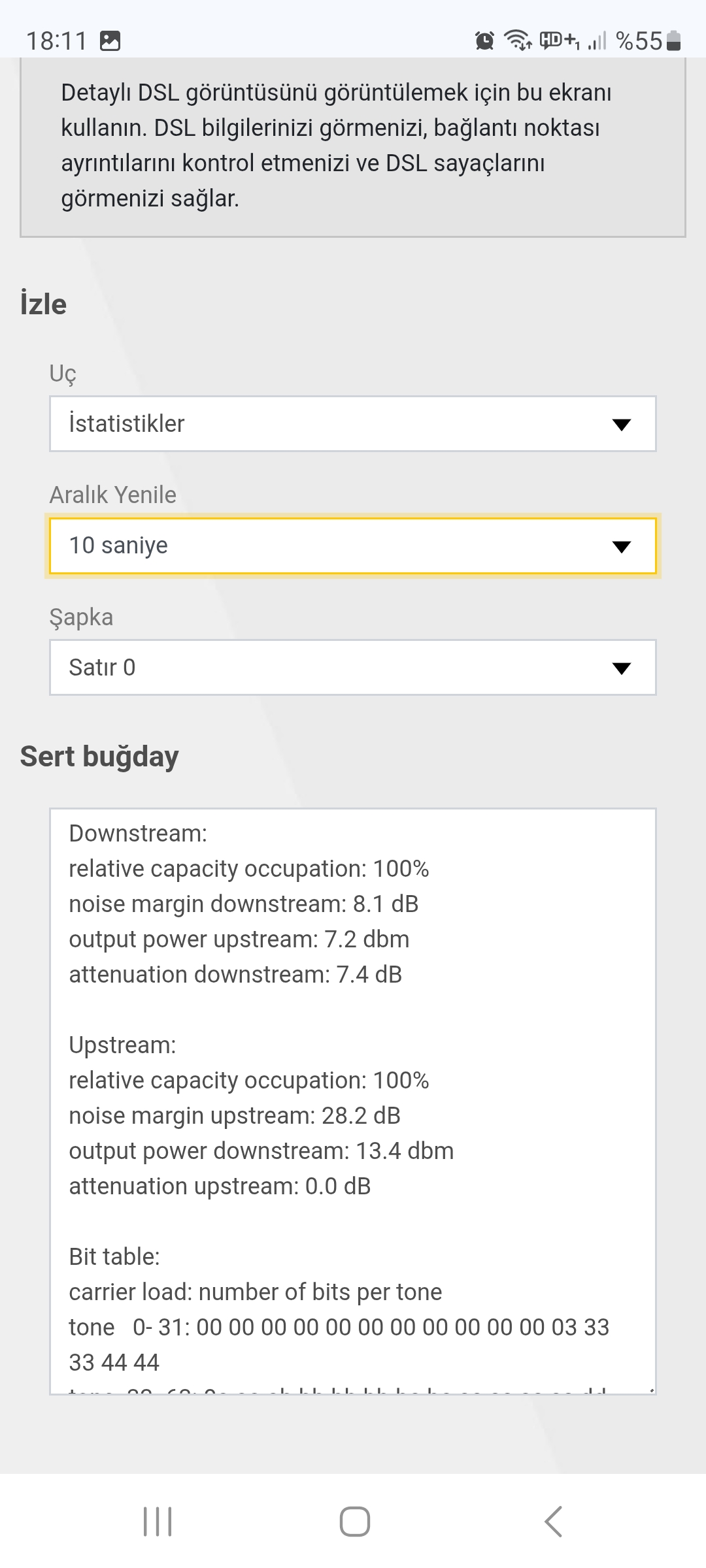Open the Şapka dropdown showing Satır 0

353,667
